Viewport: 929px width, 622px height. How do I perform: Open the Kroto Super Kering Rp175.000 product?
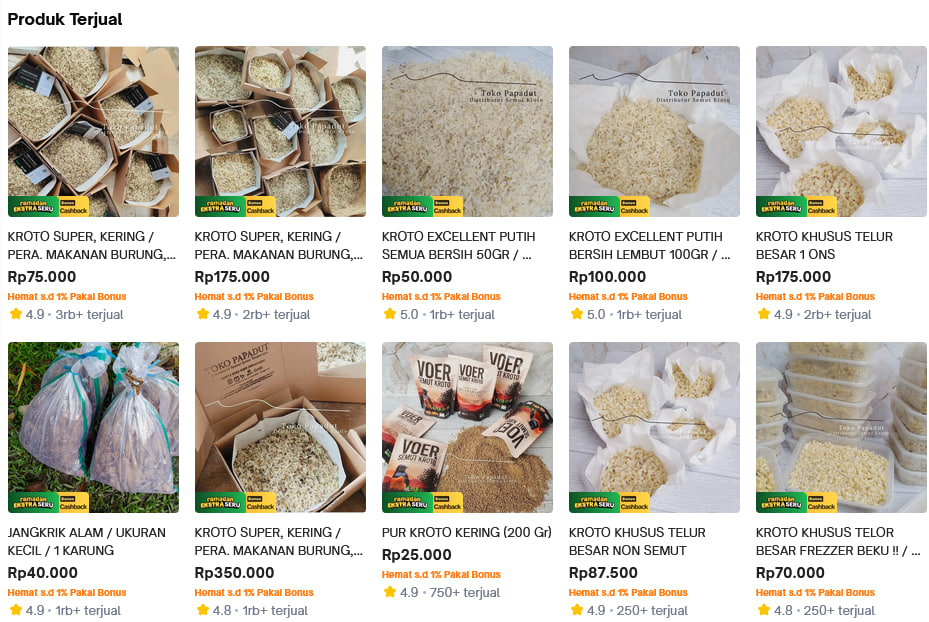click(x=280, y=131)
